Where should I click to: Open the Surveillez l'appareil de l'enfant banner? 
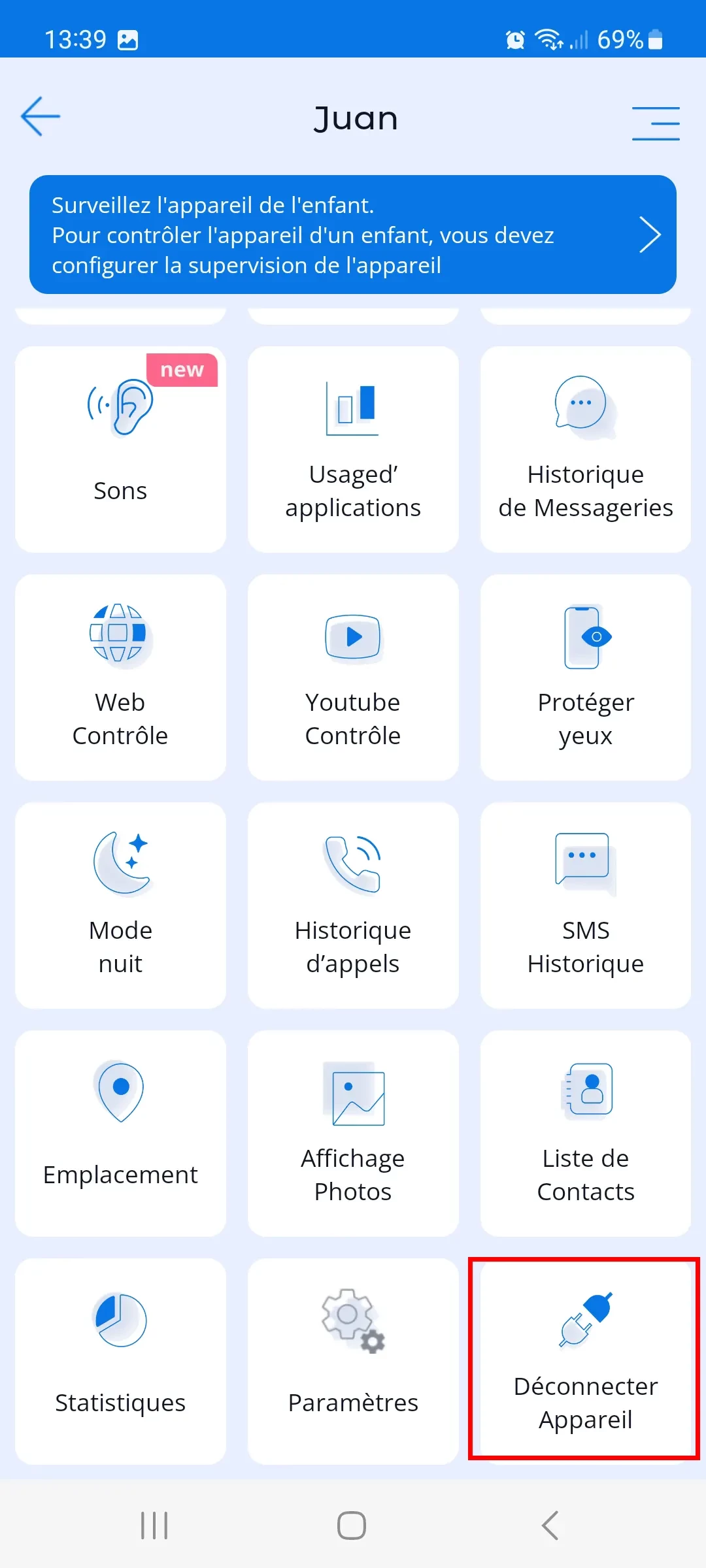353,235
